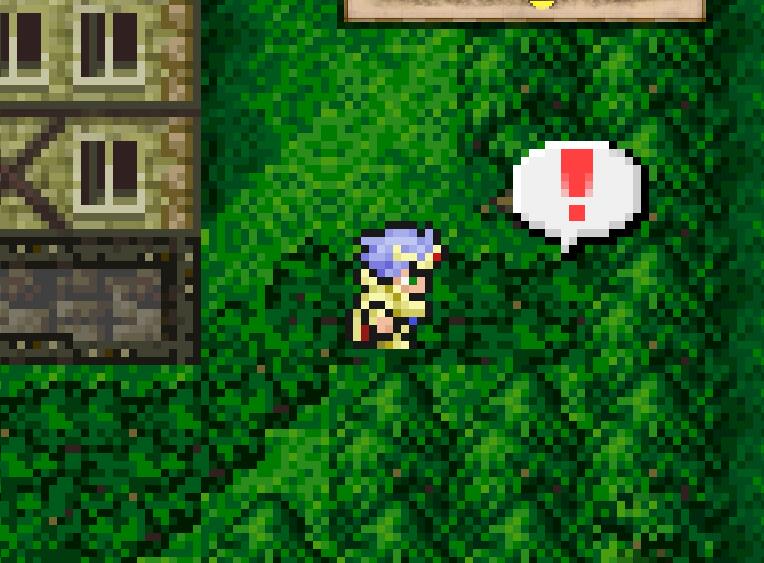The width and height of the screenshot is (764, 563).
Task: Advance the dialogue box with yellow arrow
Action: (x=541, y=6)
